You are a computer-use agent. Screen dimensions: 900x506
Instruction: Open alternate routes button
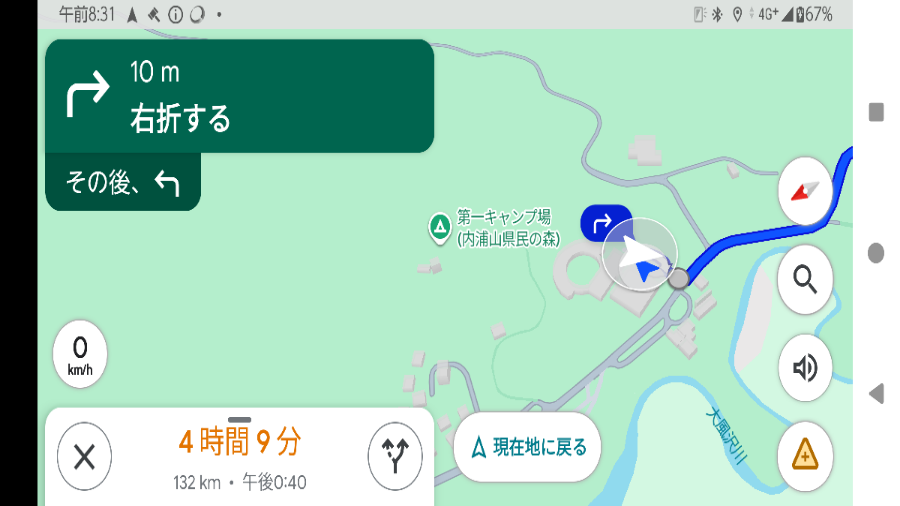coord(395,458)
